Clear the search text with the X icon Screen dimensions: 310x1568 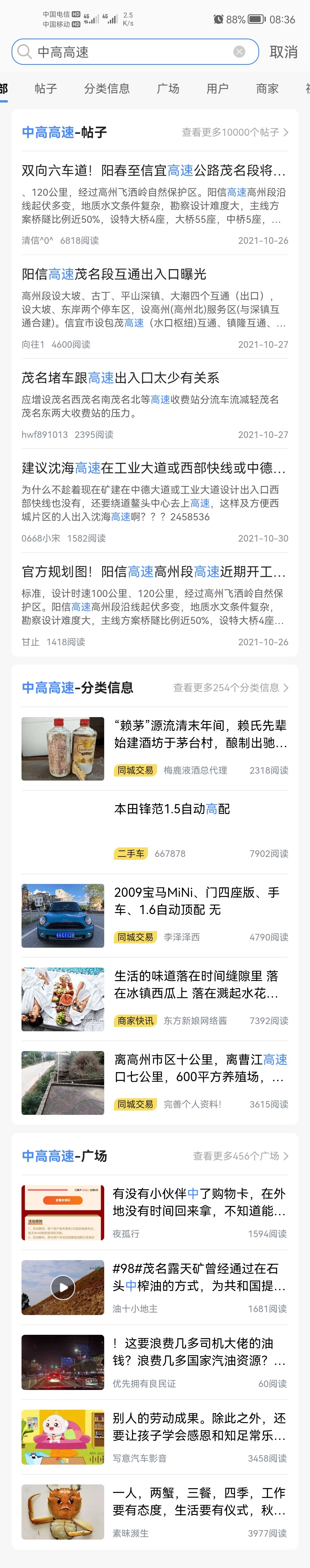click(239, 52)
